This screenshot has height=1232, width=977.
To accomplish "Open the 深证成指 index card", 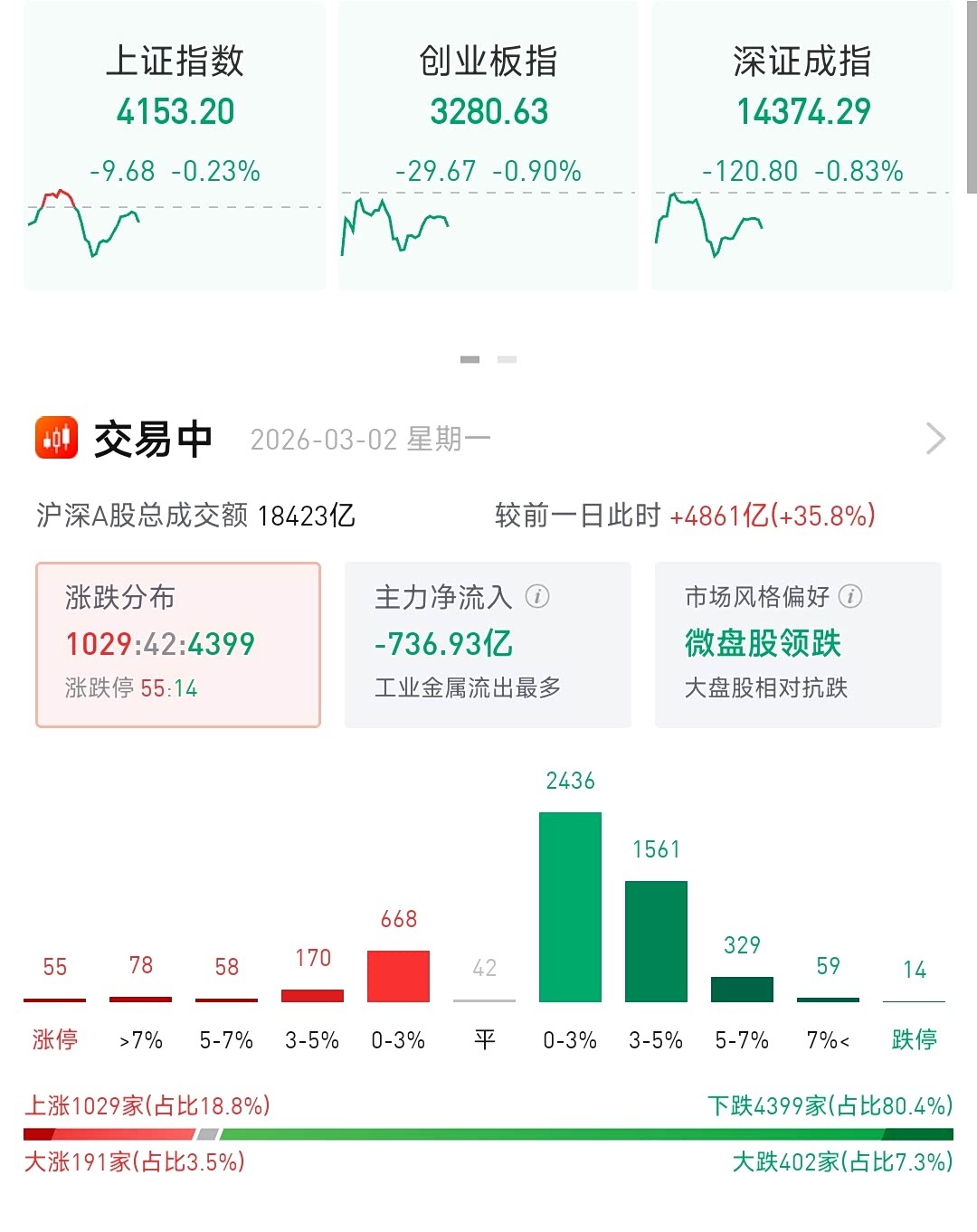I will pyautogui.click(x=802, y=147).
